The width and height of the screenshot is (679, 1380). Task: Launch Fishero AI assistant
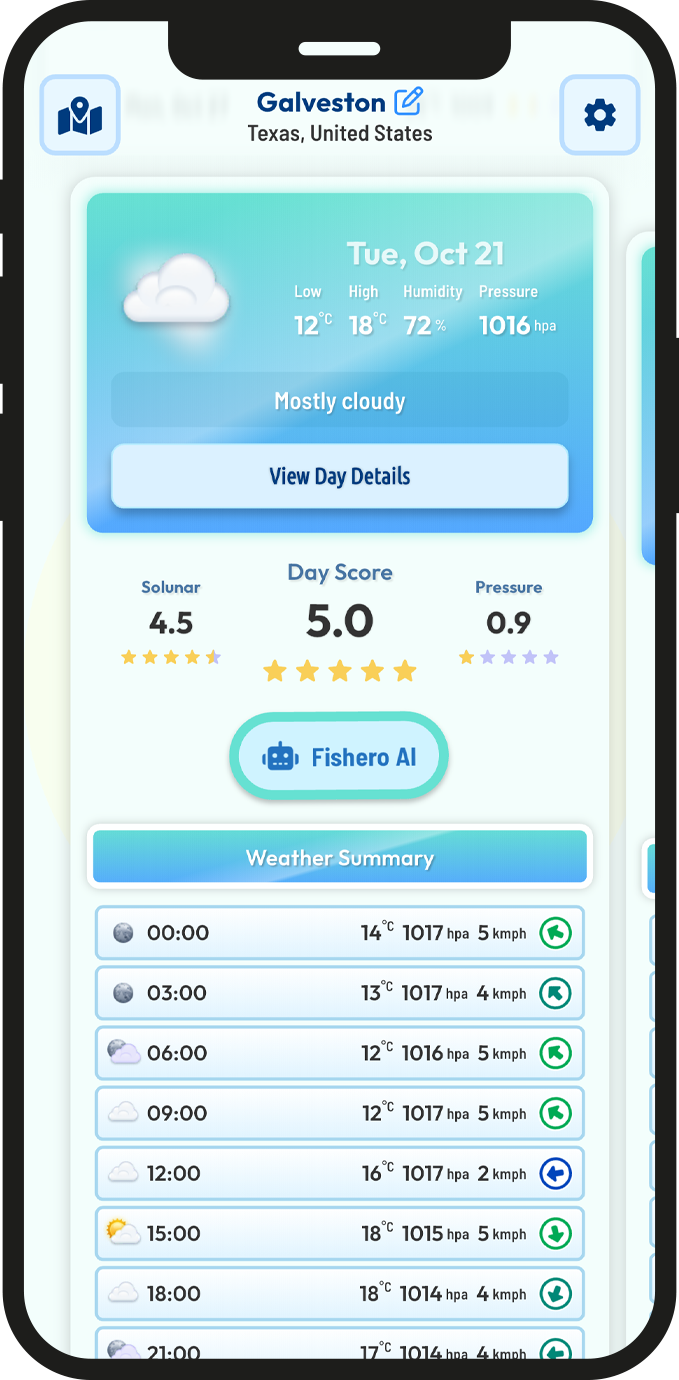click(x=339, y=757)
